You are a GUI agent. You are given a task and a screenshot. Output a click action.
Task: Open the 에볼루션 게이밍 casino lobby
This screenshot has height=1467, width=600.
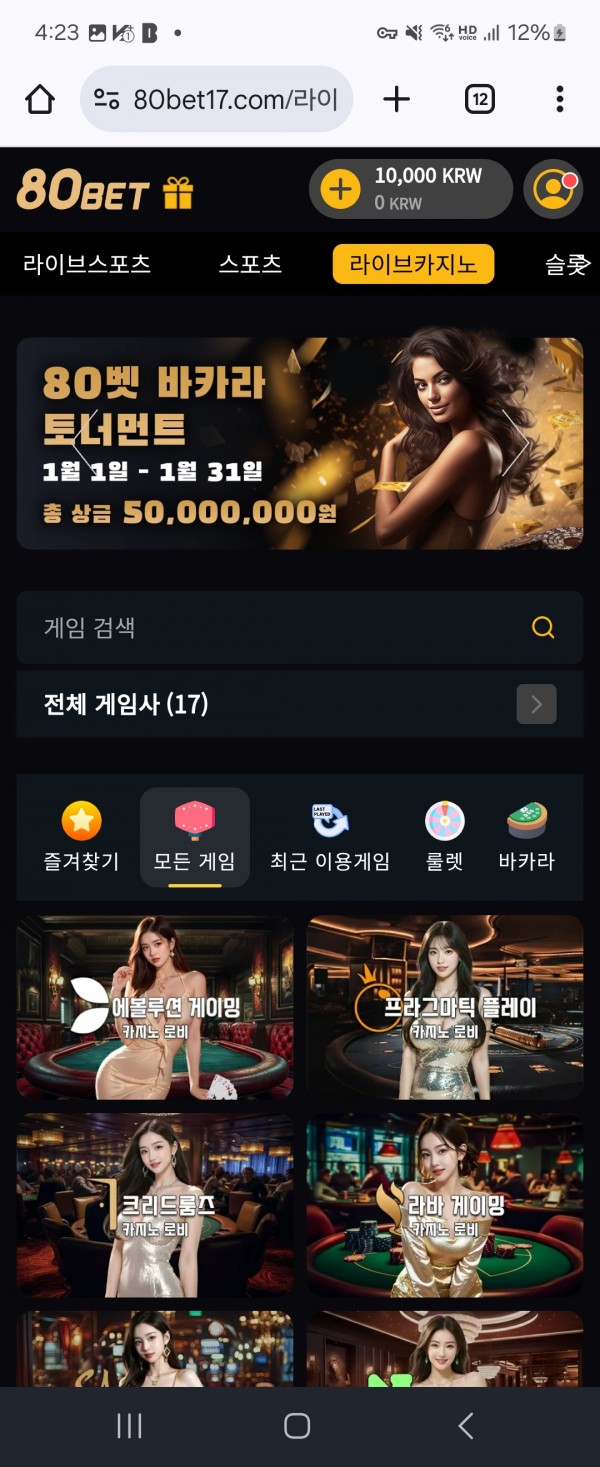point(155,1007)
